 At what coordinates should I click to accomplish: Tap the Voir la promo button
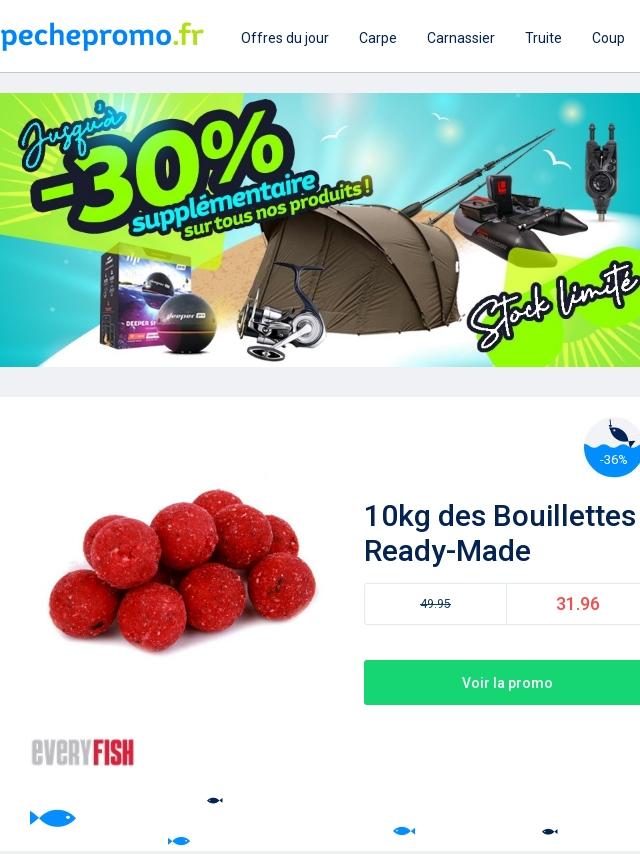pyautogui.click(x=506, y=683)
